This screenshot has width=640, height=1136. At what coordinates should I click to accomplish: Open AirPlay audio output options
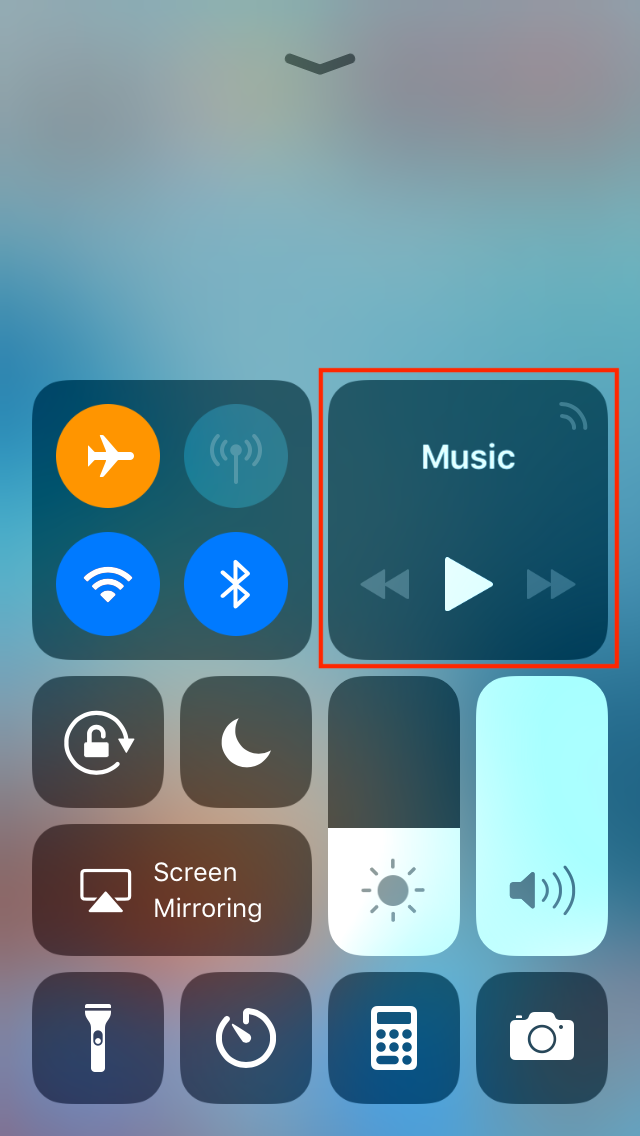point(574,416)
